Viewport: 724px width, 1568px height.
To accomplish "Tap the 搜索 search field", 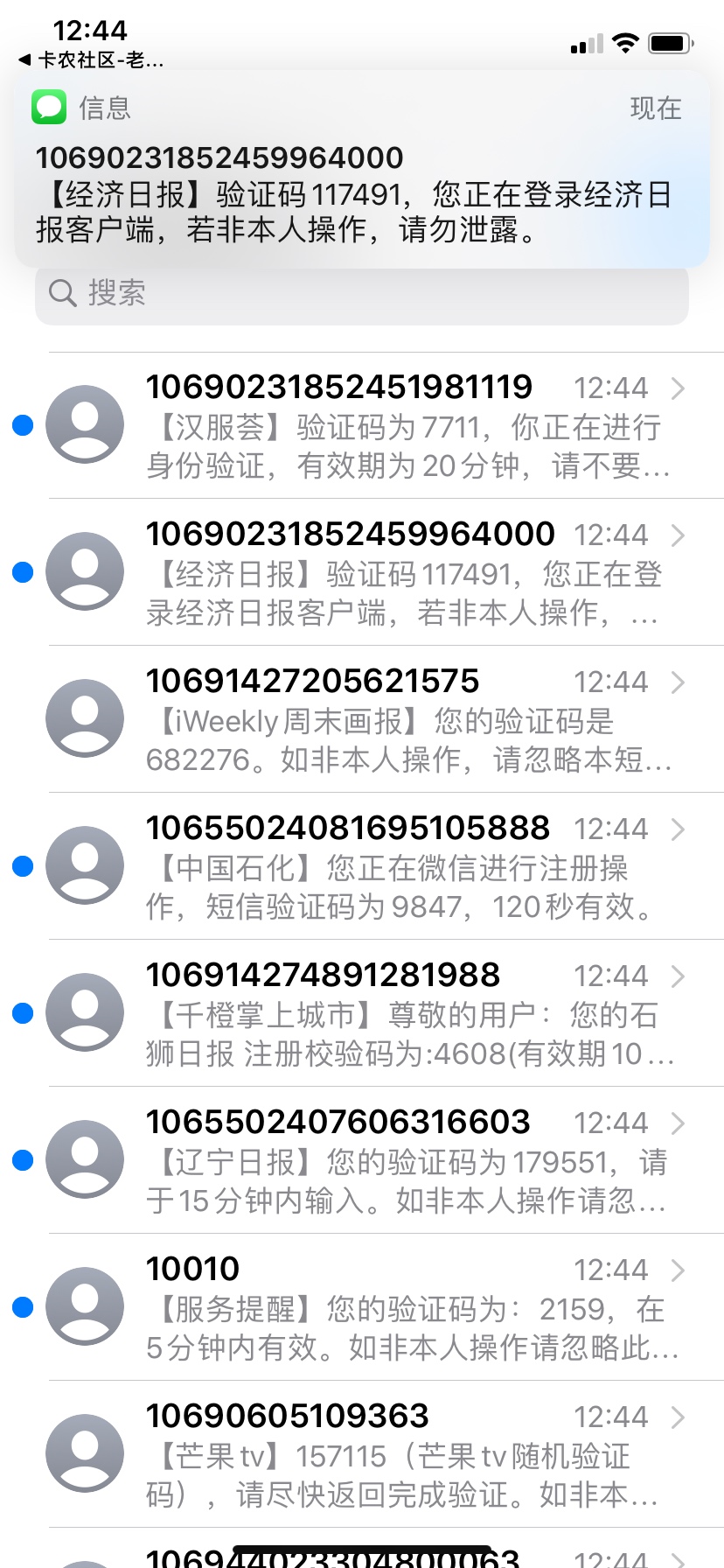I will click(x=362, y=294).
